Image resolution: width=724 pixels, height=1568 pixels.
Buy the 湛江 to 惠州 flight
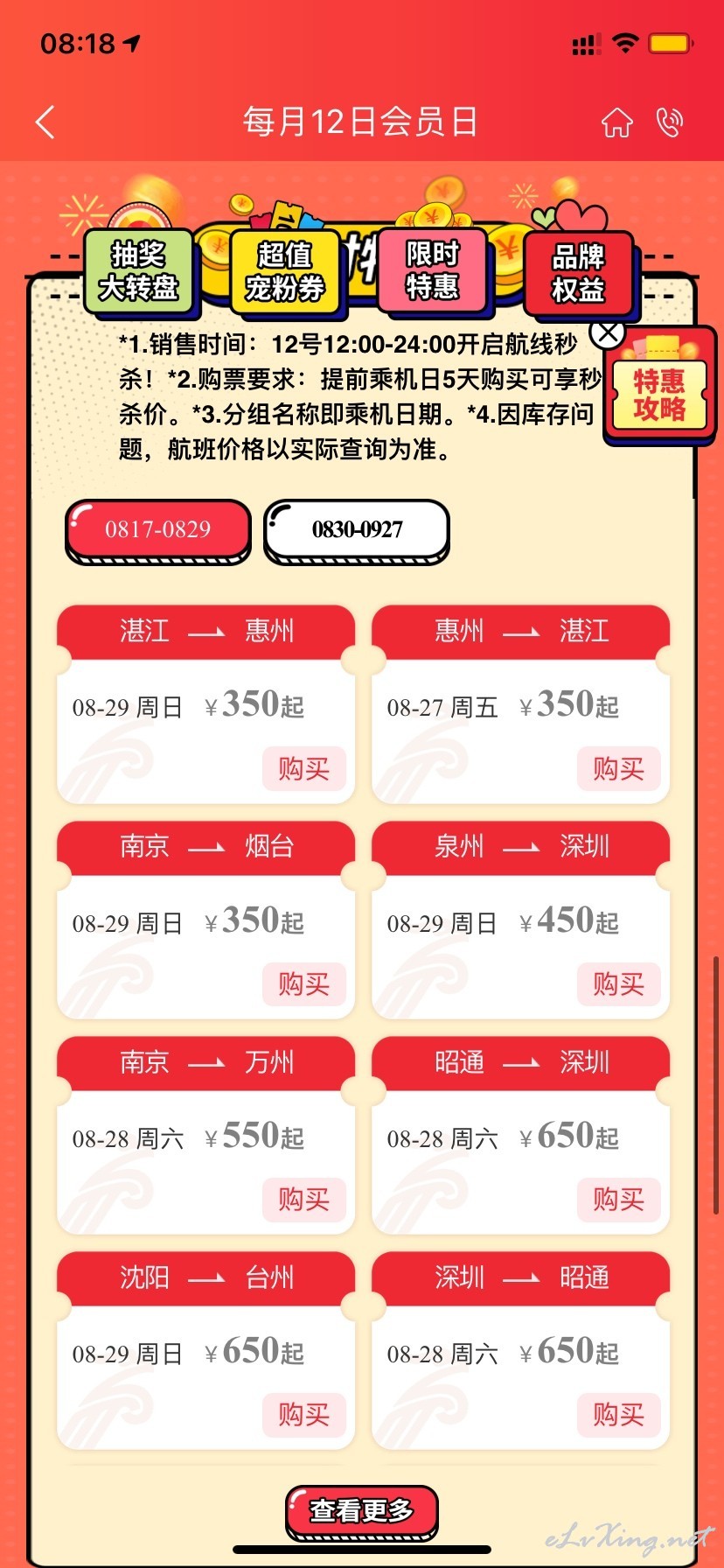pyautogui.click(x=304, y=769)
